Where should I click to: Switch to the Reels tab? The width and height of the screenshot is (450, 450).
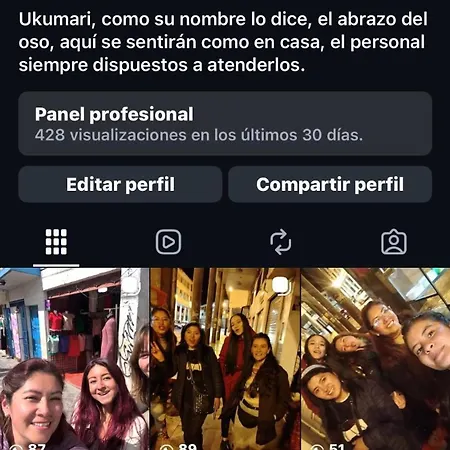[168, 242]
